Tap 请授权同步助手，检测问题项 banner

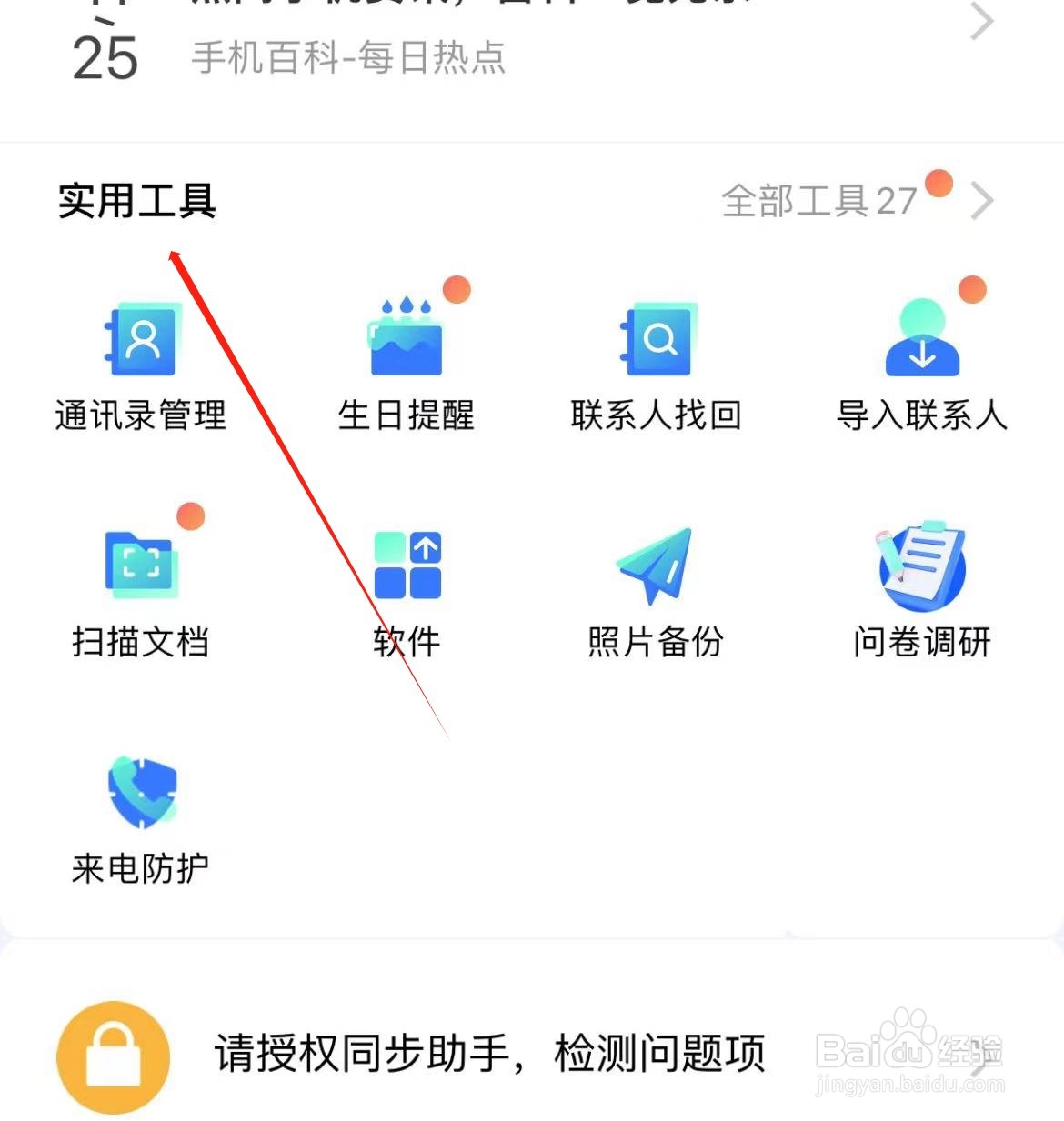[491, 1055]
